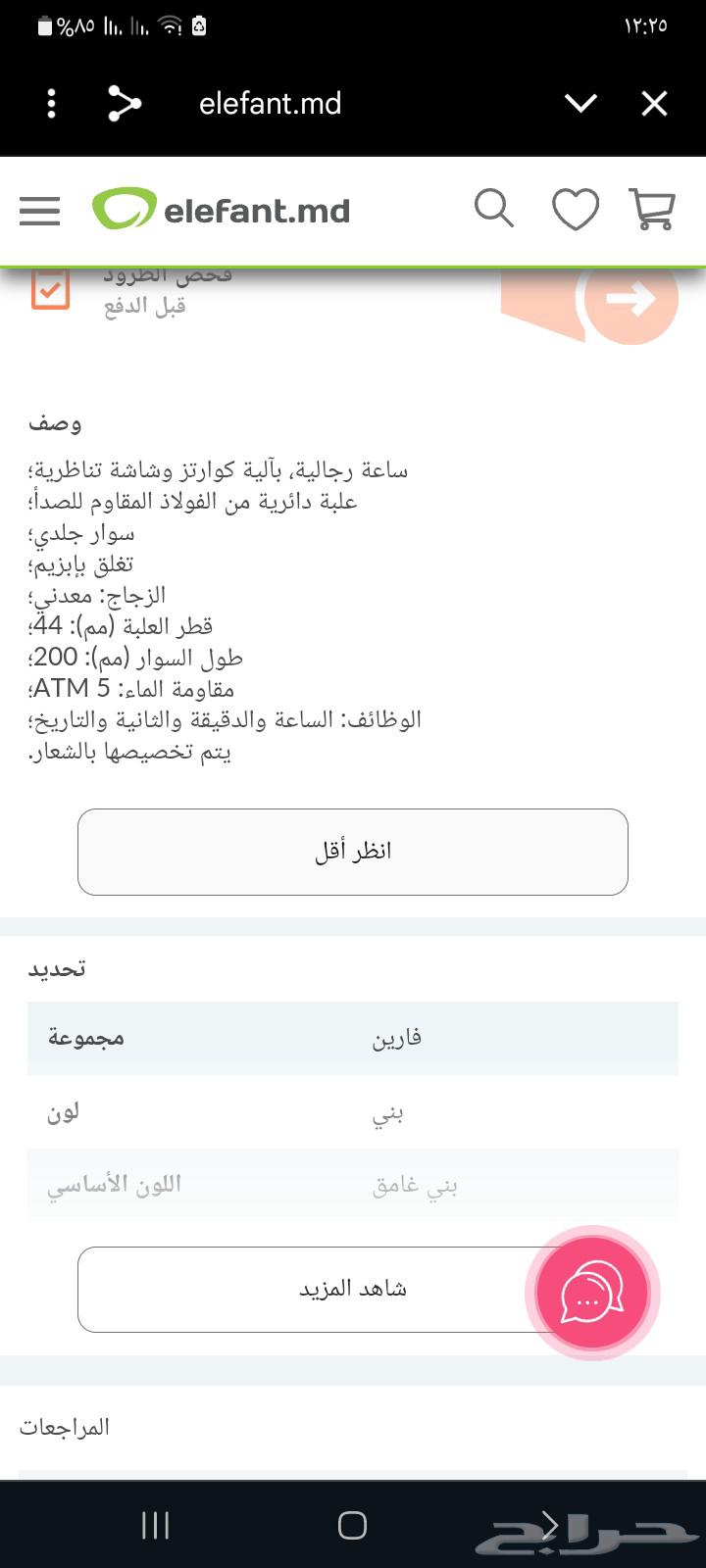Open the search on elefant.md header
The image size is (706, 1568).
tap(494, 209)
